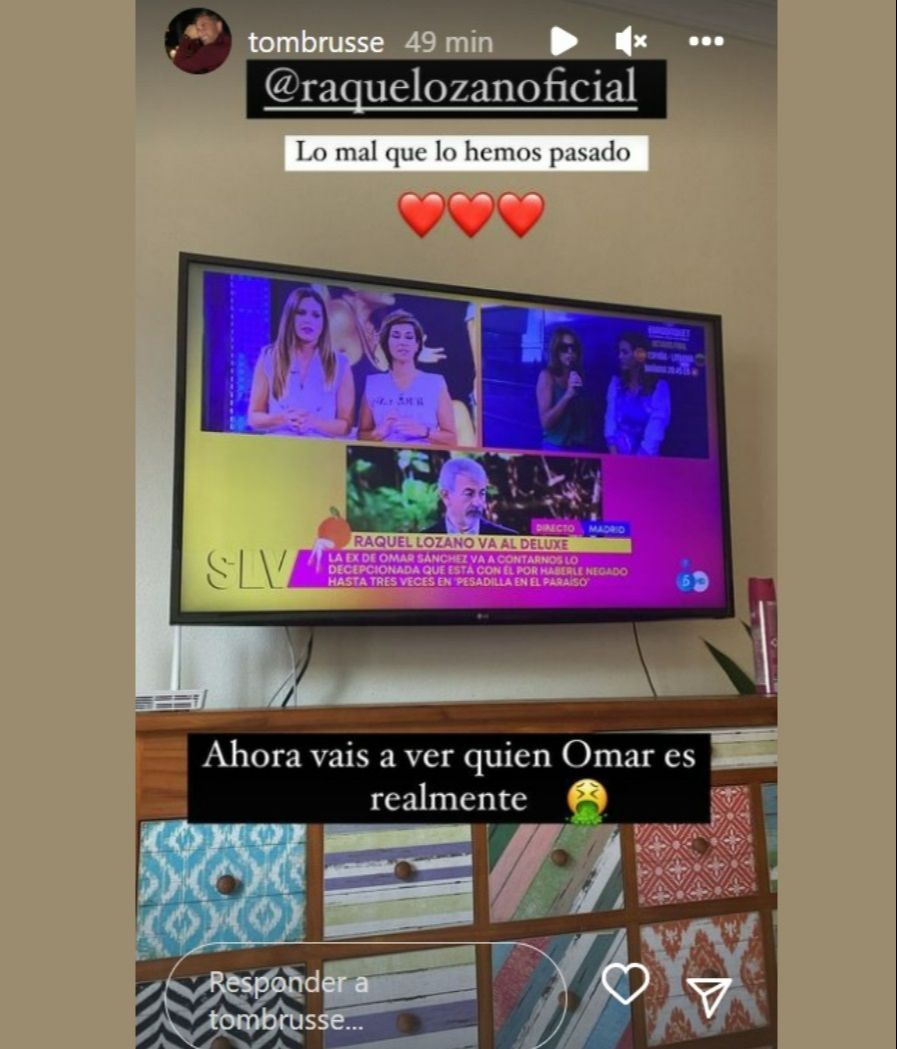The width and height of the screenshot is (897, 1049).
Task: Open the three-dot options menu
Action: tap(705, 41)
